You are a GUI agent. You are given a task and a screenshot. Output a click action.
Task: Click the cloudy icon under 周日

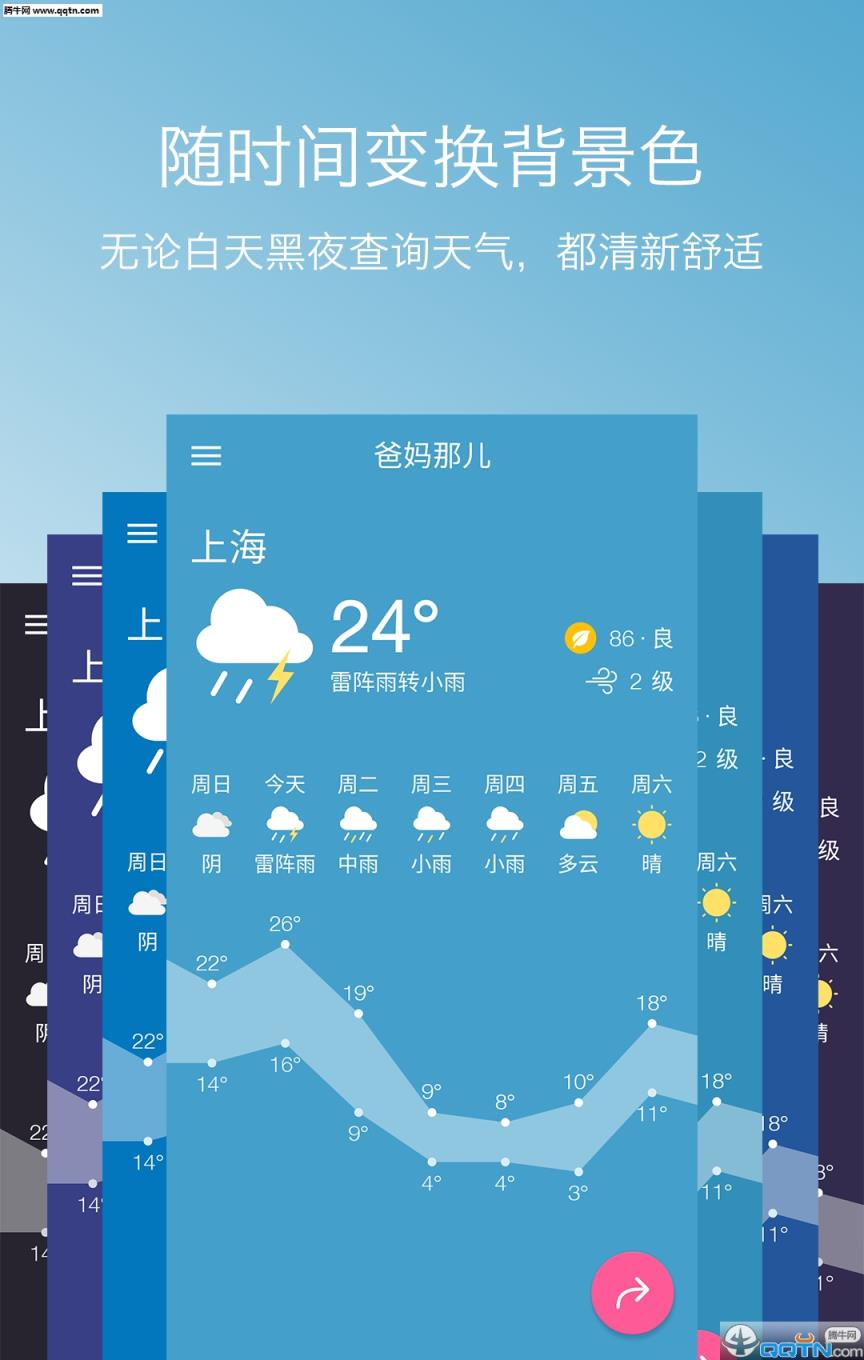210,826
